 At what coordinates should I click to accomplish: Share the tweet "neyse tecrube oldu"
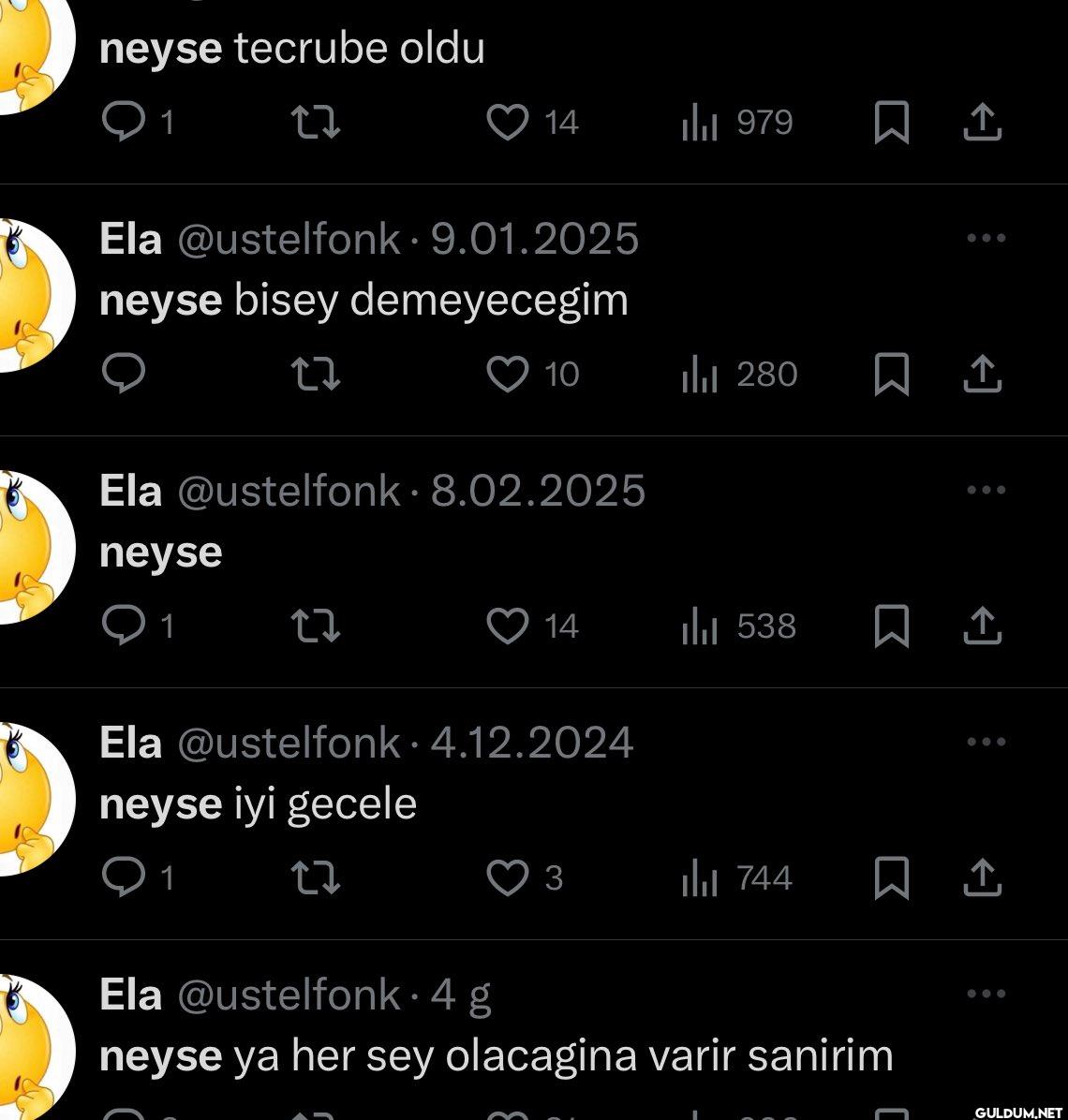coord(982,123)
